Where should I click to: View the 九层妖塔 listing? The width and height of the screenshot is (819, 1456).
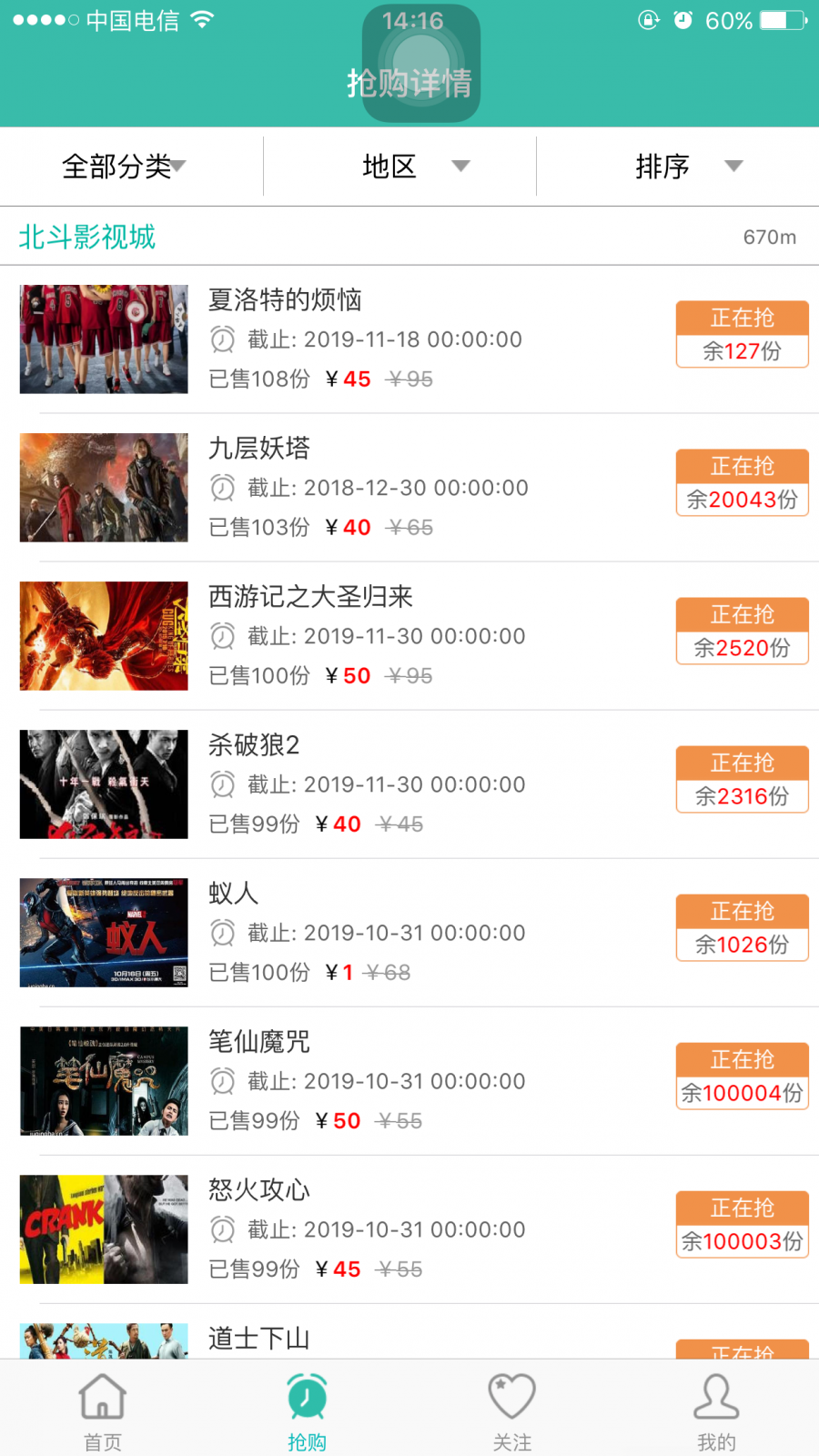click(x=409, y=488)
